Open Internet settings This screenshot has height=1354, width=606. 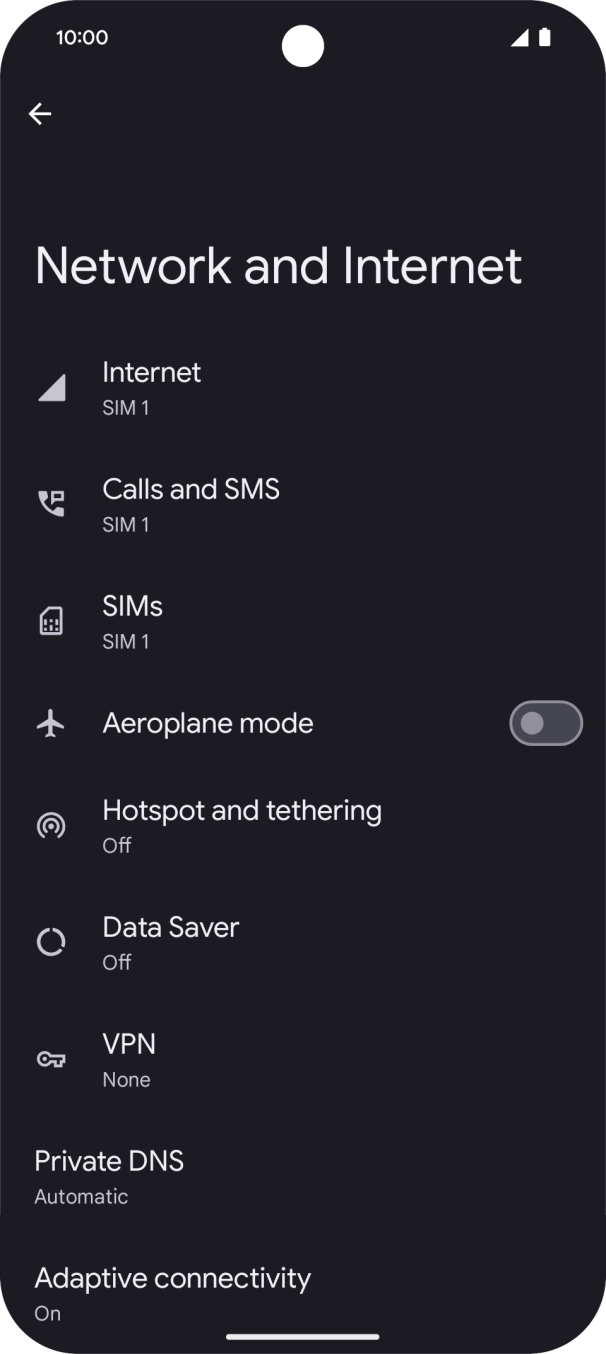[152, 388]
